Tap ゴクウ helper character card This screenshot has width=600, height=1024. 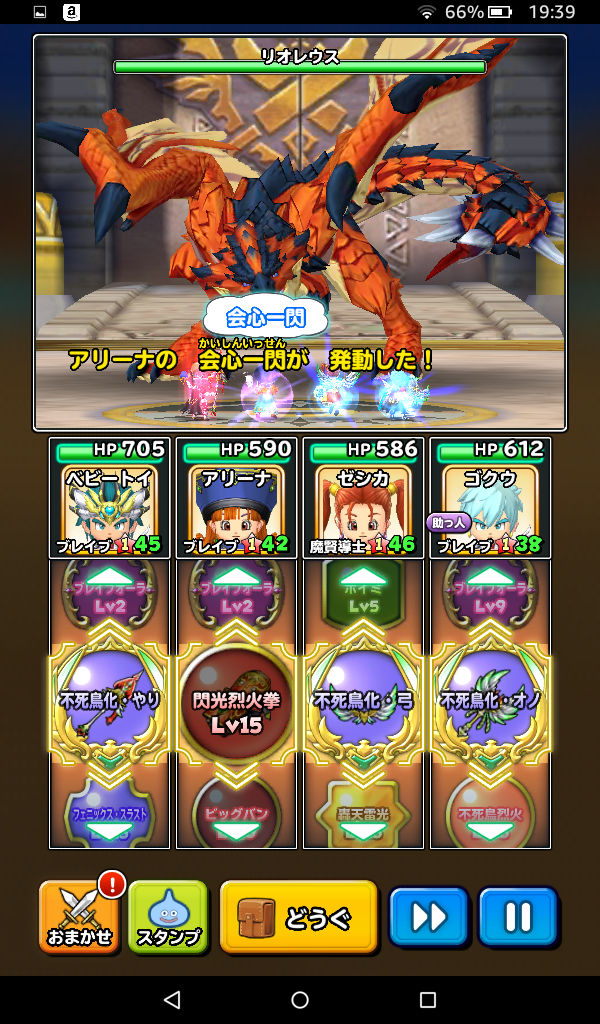pos(490,497)
